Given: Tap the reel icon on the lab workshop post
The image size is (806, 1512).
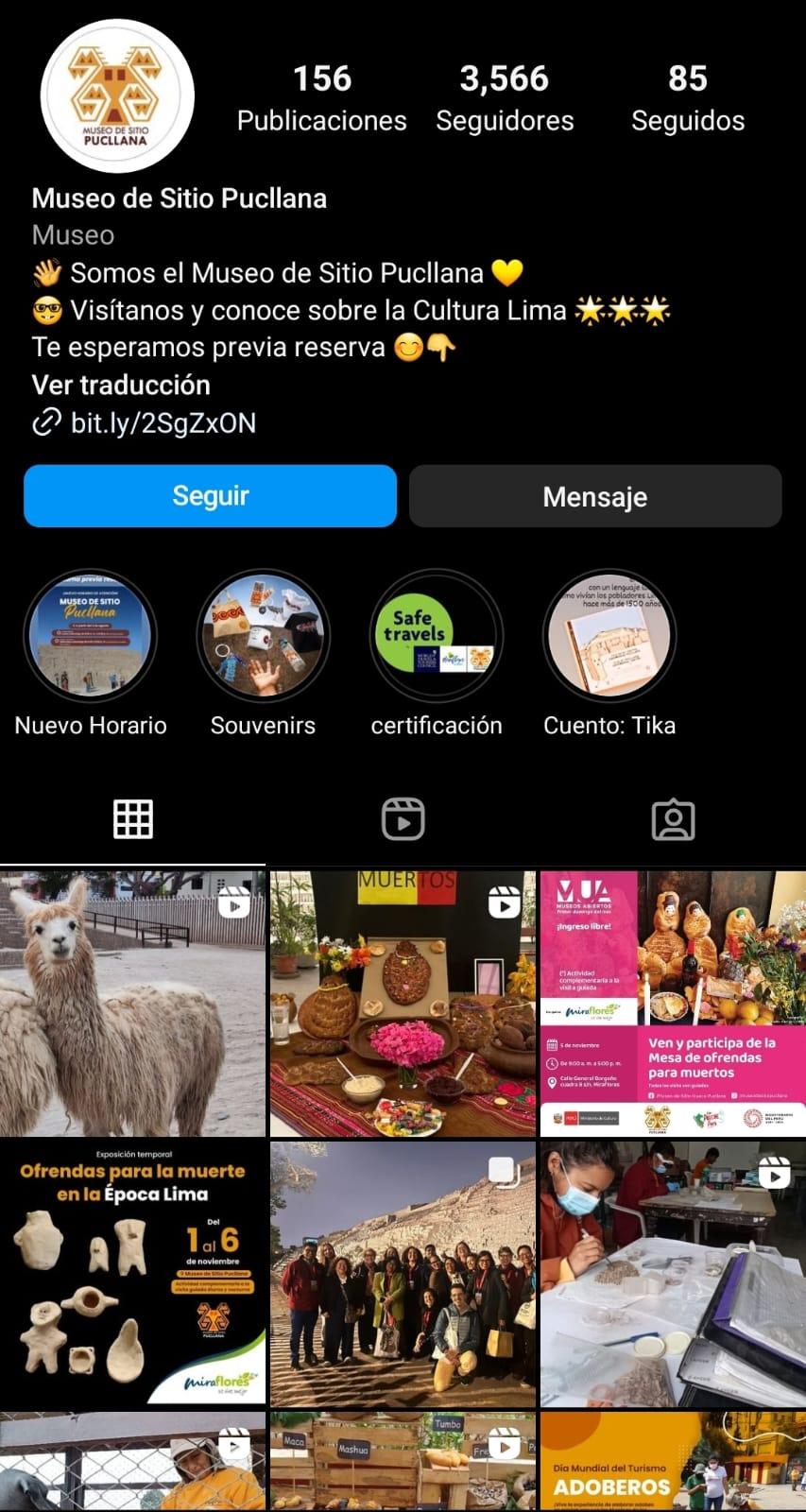Looking at the screenshot, I should (775, 1175).
